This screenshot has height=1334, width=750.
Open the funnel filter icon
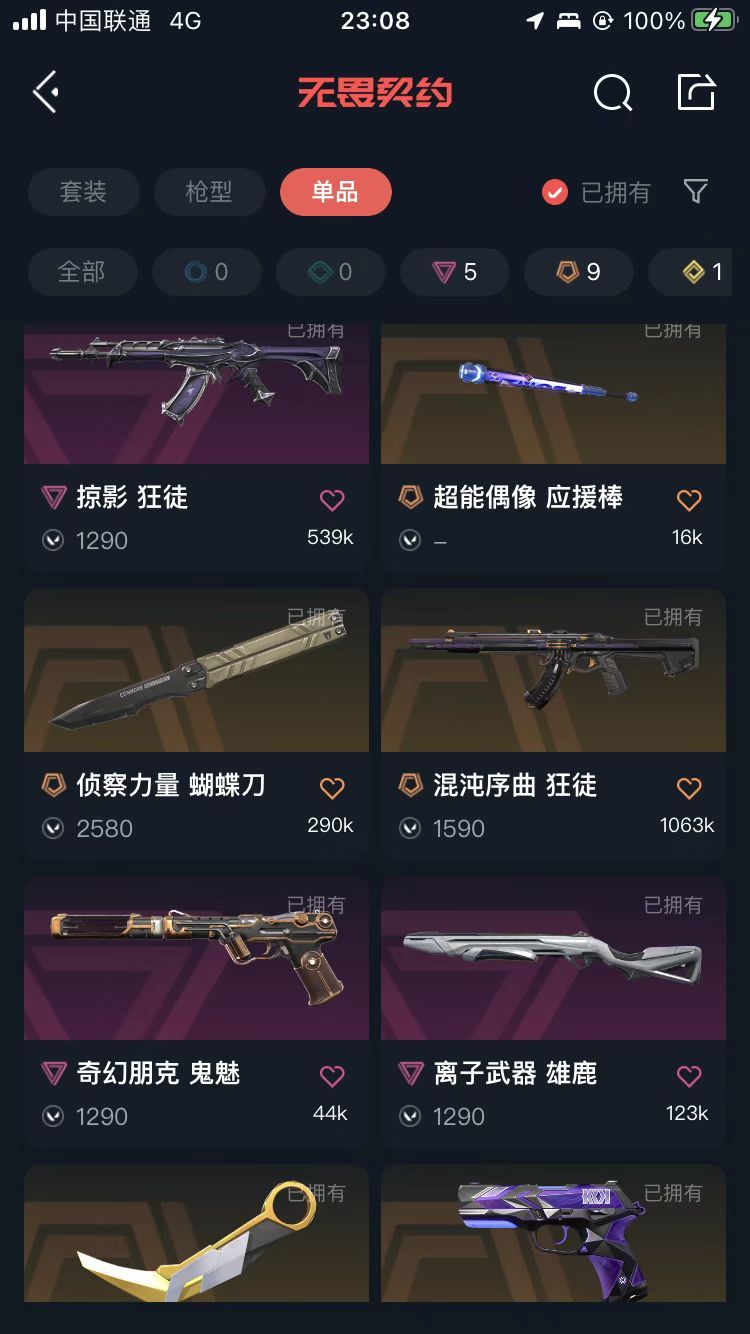[696, 191]
